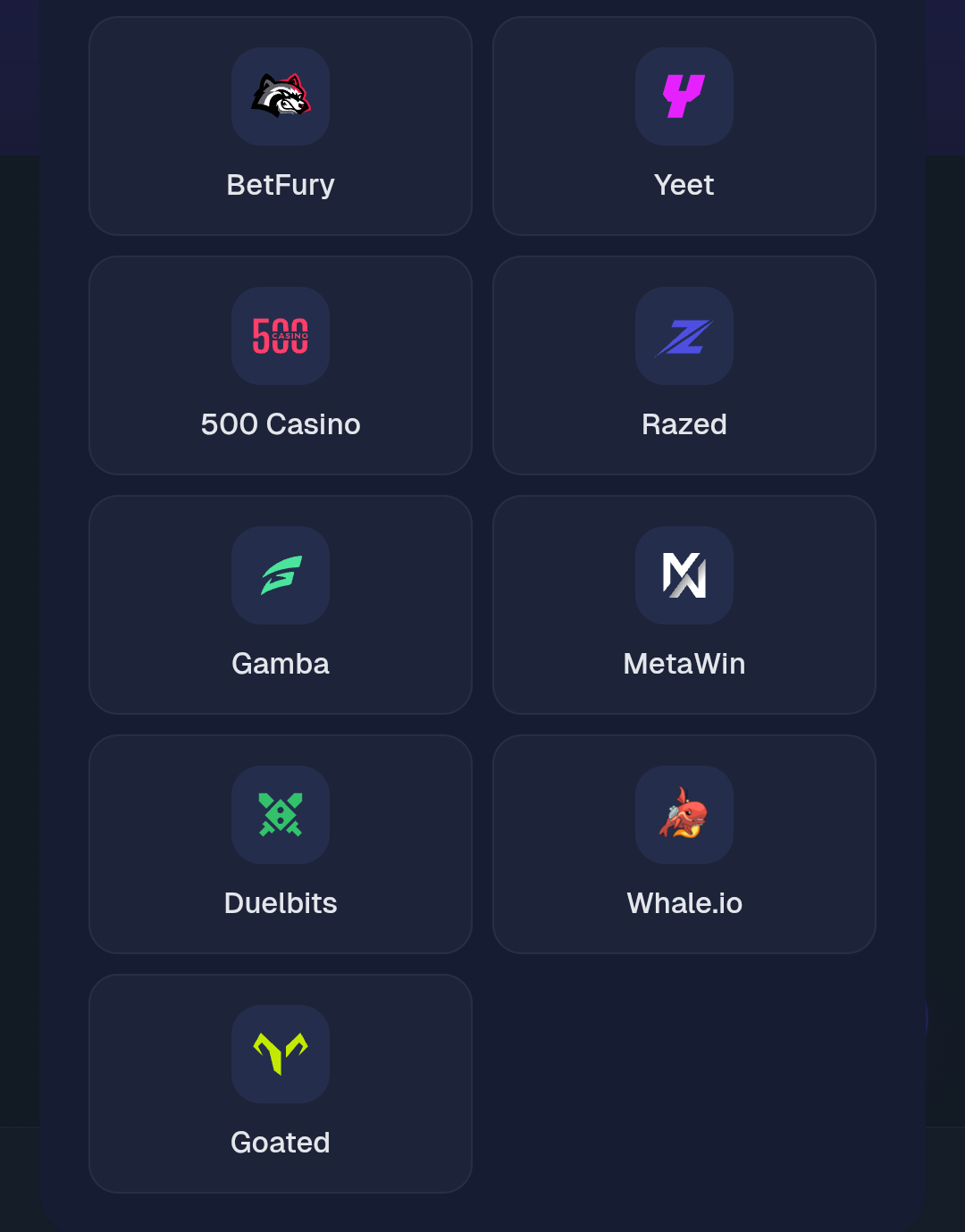Open the Gamba card
Viewport: 965px width, 1232px height.
click(x=281, y=605)
